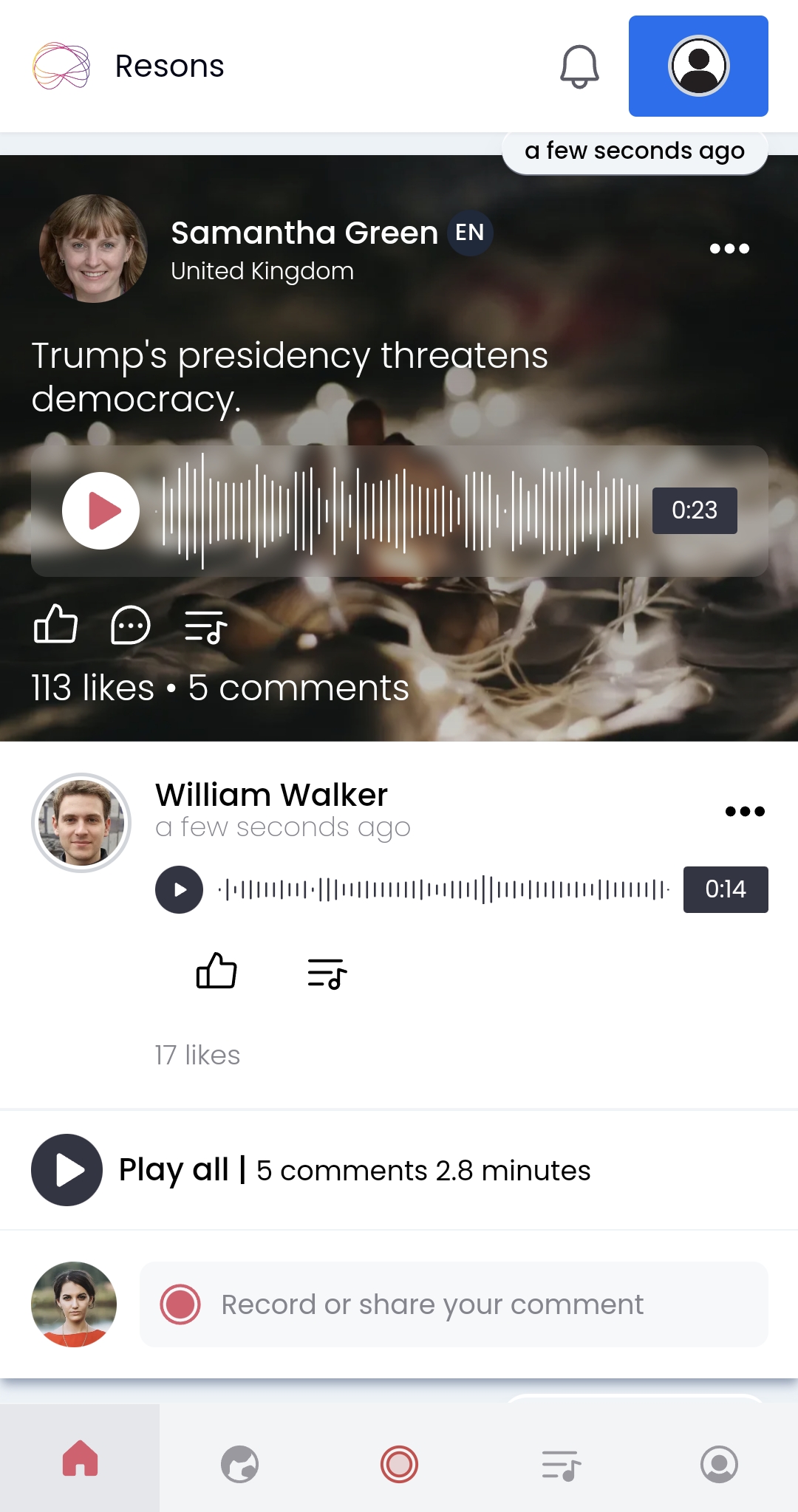This screenshot has height=1512, width=798.
Task: Open the profile button in the header
Action: pyautogui.click(x=698, y=66)
